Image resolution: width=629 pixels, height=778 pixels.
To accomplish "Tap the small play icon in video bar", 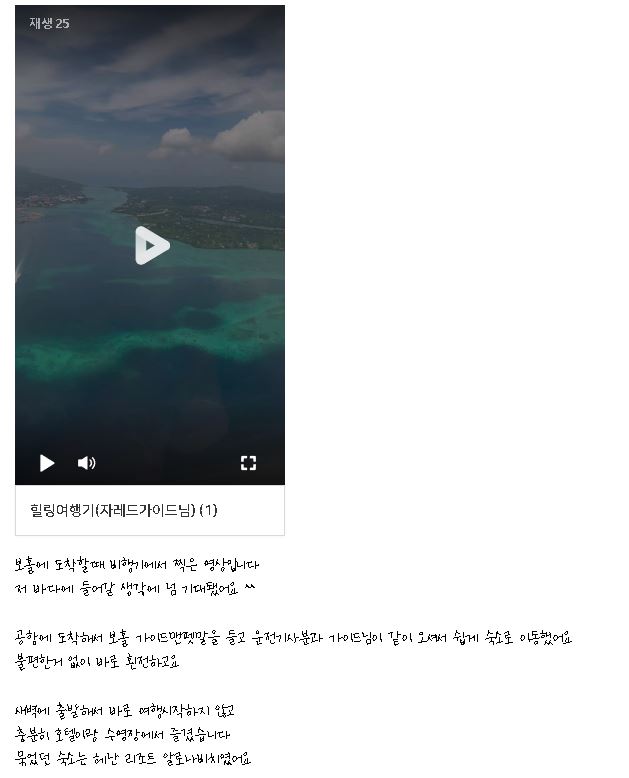I will 46,463.
